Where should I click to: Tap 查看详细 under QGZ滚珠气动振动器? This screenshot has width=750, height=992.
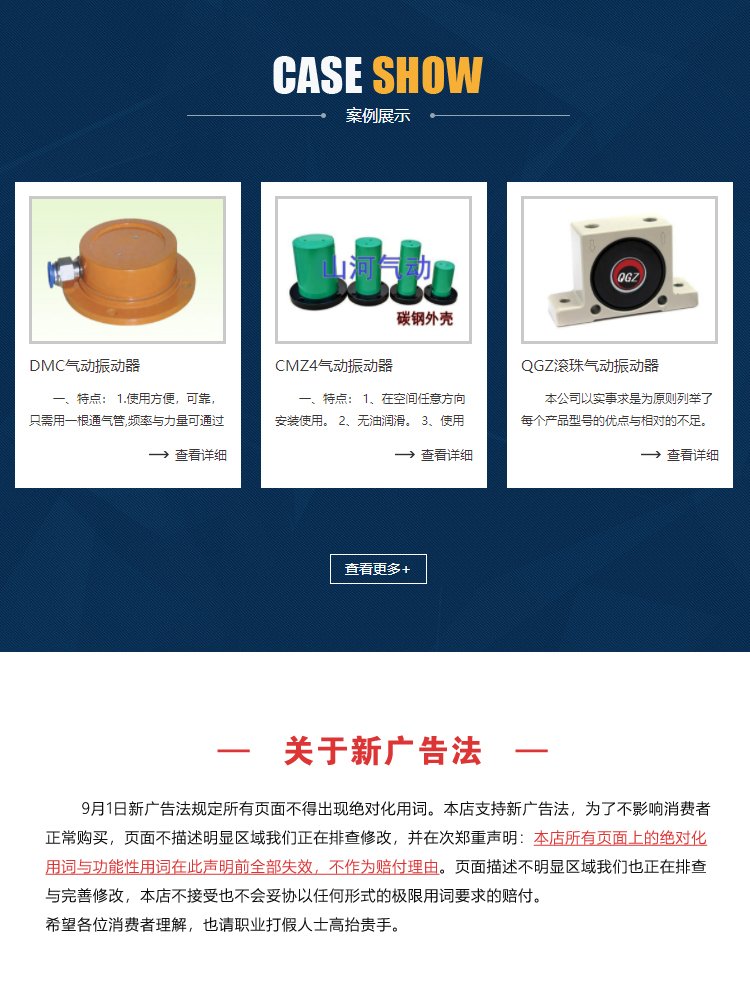point(680,455)
